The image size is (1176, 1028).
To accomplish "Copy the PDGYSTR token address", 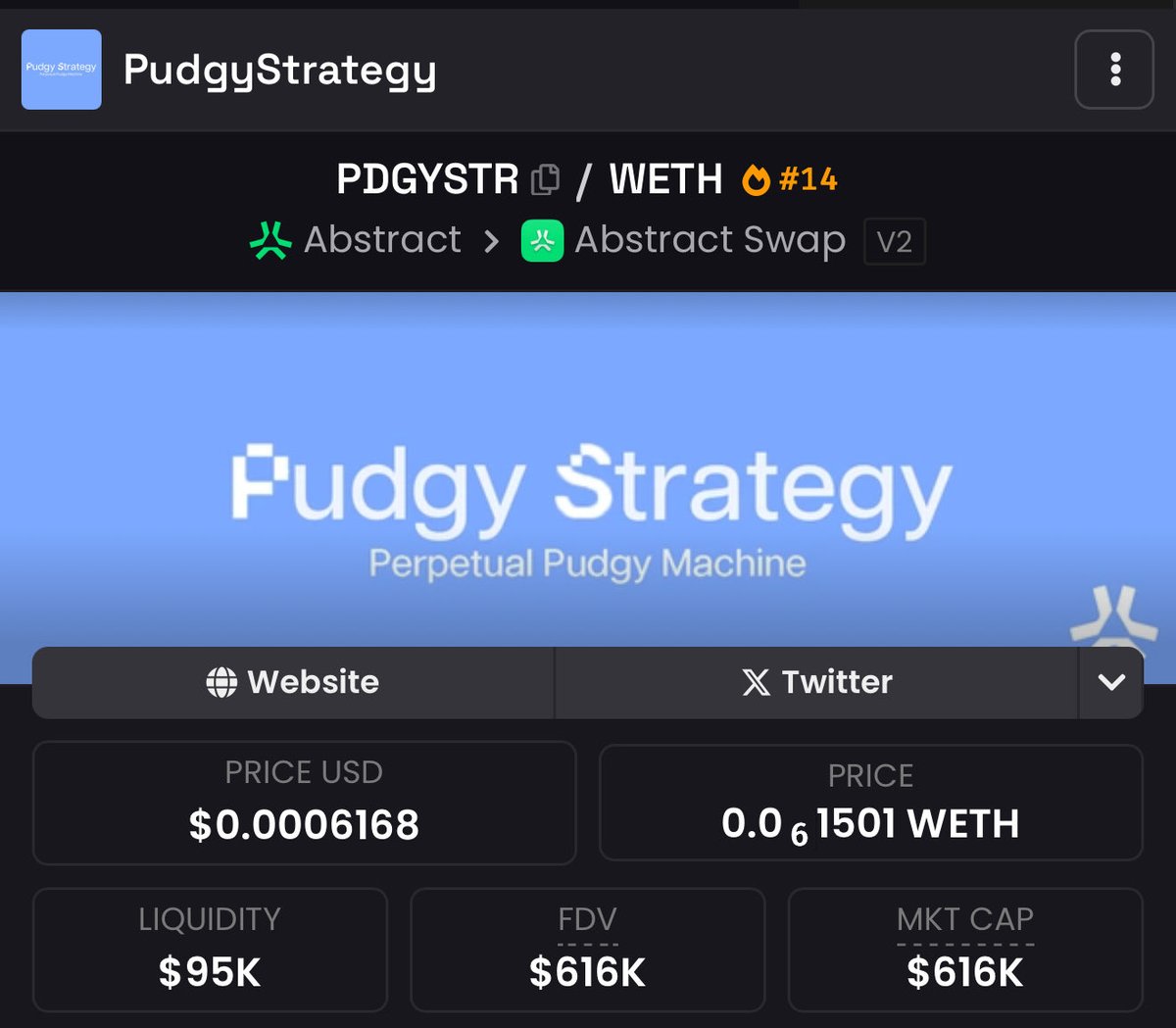I will [545, 179].
